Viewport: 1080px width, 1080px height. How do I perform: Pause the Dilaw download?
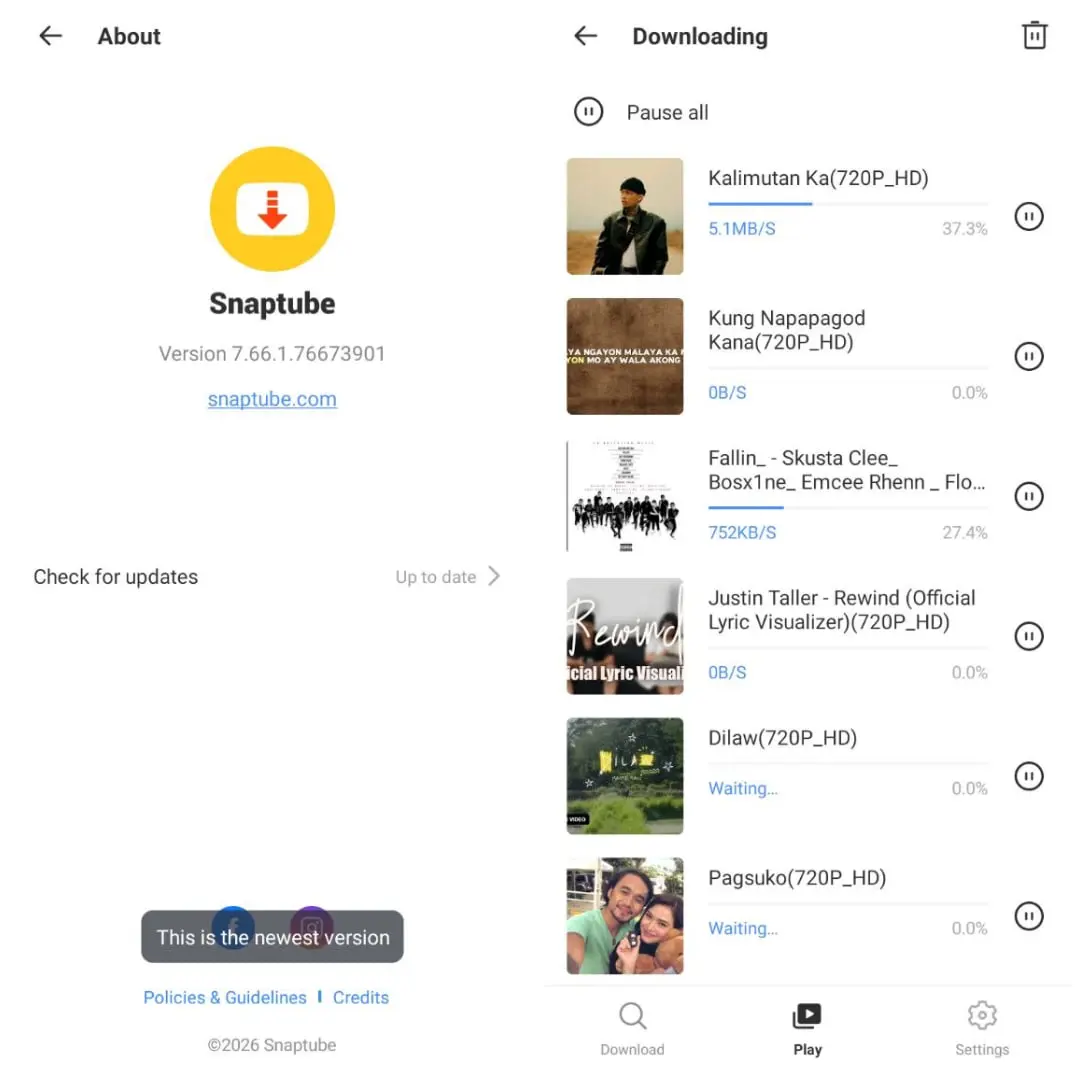click(1028, 776)
